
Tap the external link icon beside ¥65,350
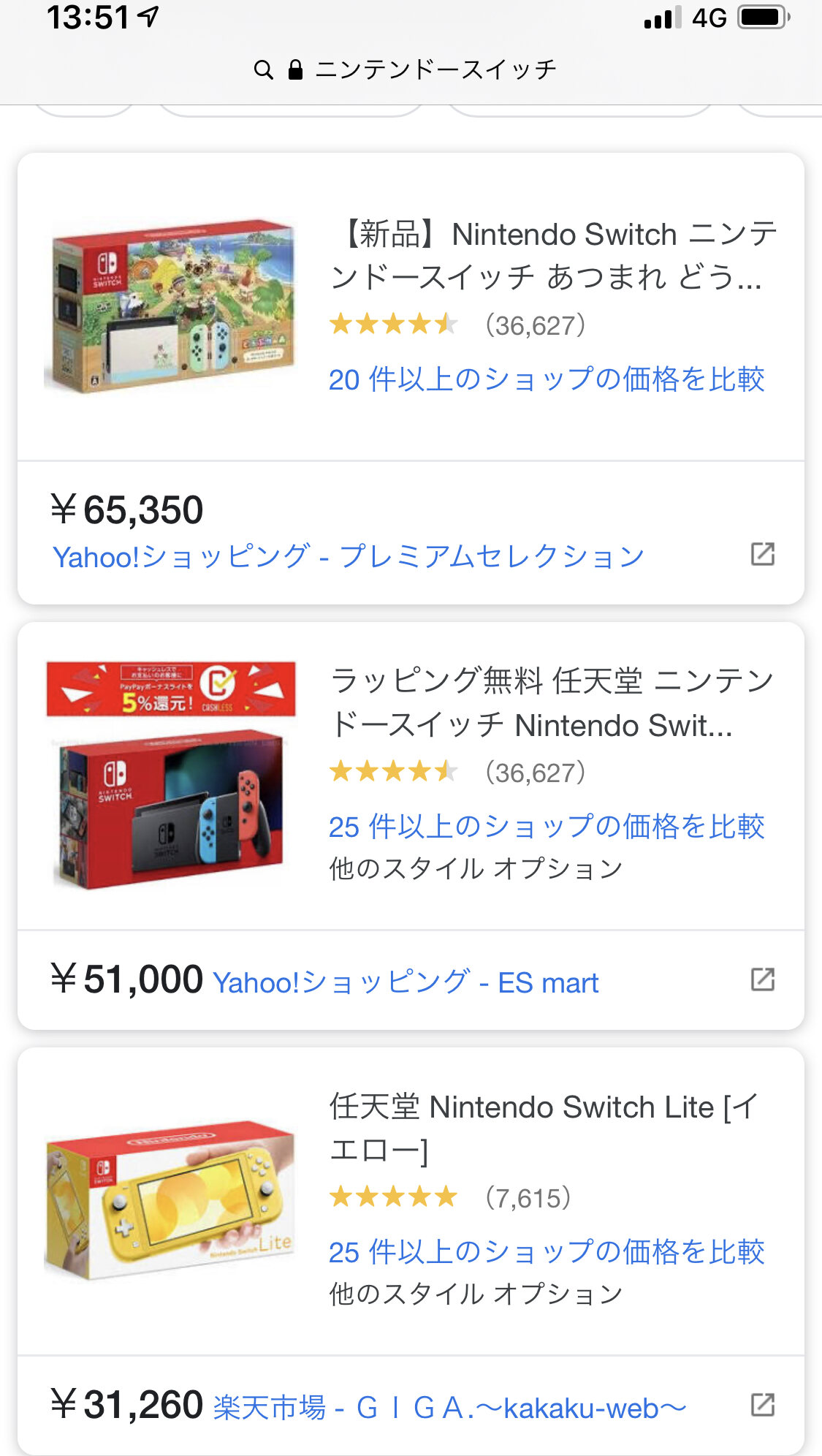(x=762, y=554)
